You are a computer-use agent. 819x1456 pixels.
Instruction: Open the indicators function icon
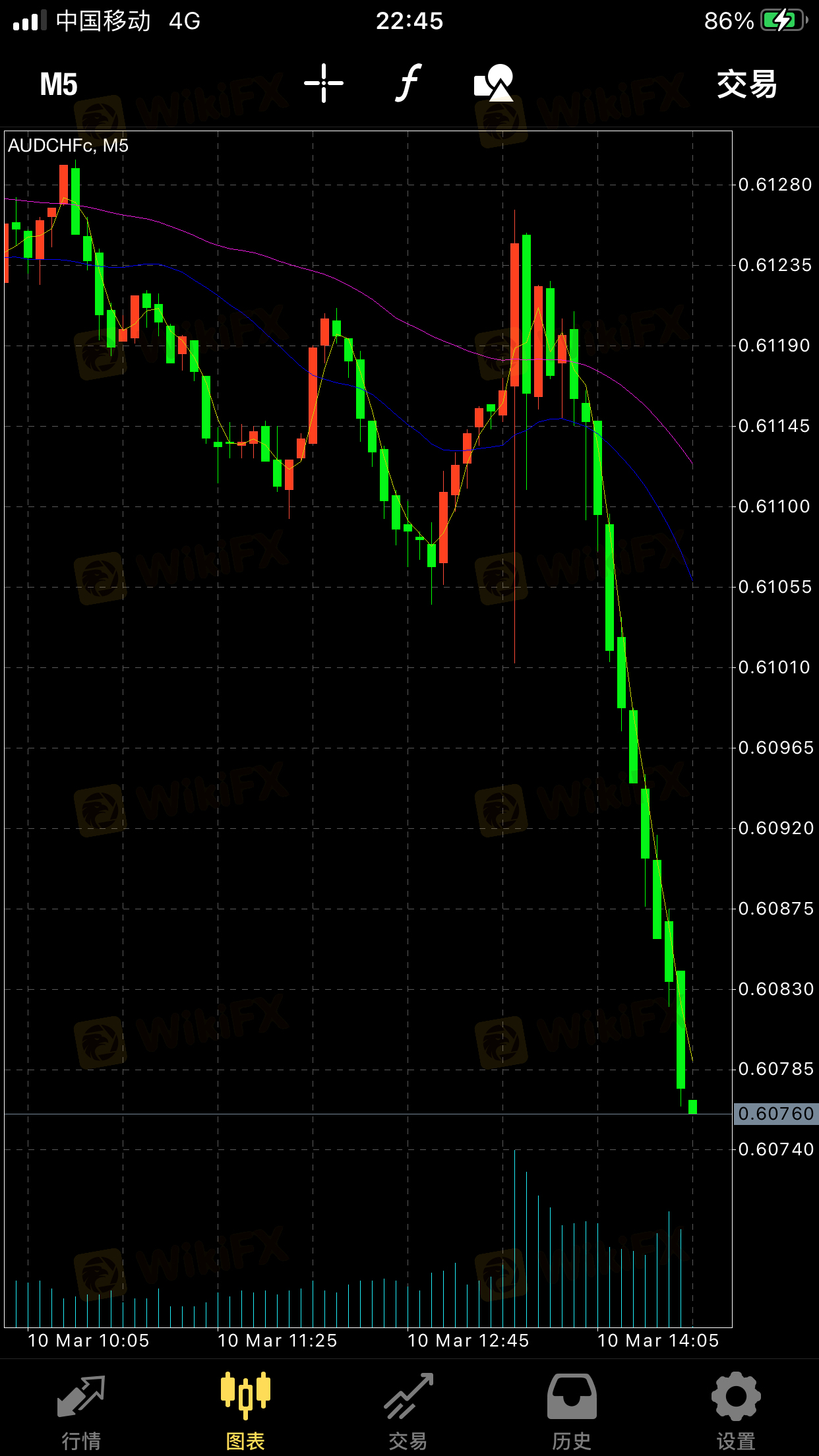point(408,83)
